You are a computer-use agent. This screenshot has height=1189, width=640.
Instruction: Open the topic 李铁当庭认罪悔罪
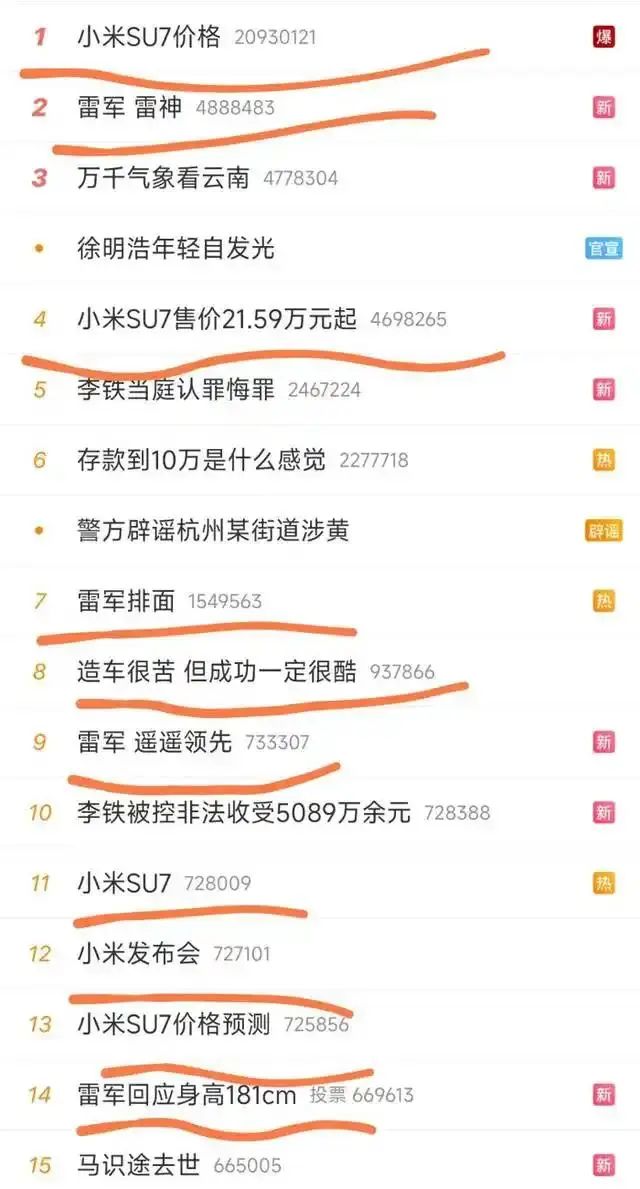click(175, 389)
